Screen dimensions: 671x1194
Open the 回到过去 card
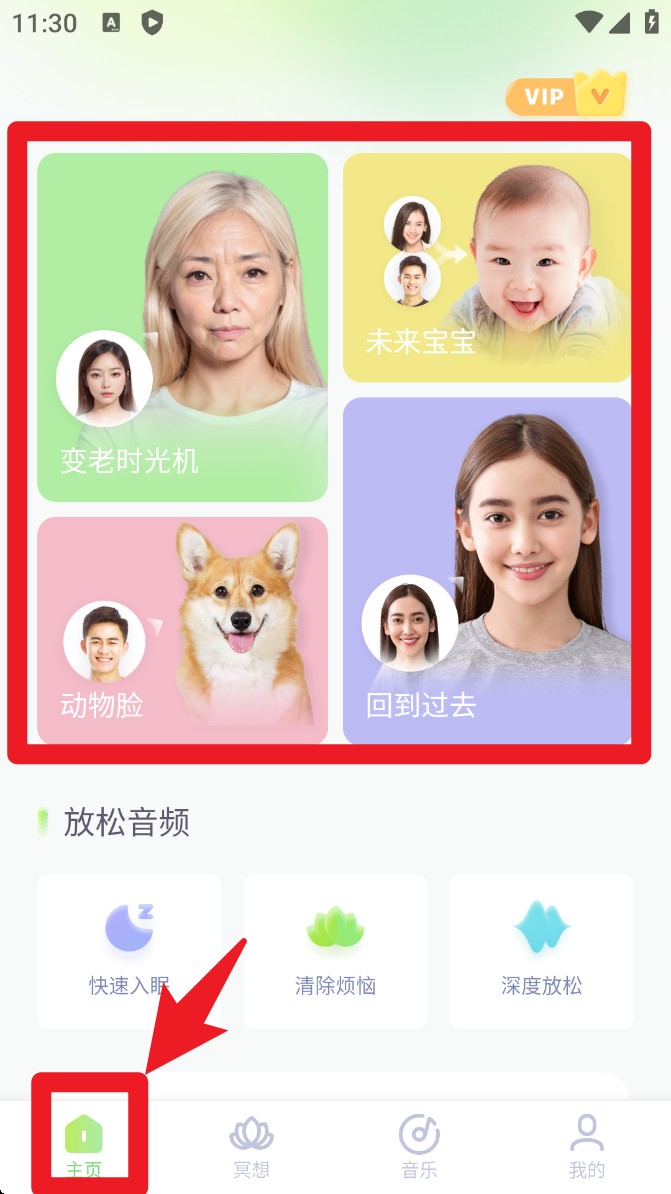coord(487,570)
